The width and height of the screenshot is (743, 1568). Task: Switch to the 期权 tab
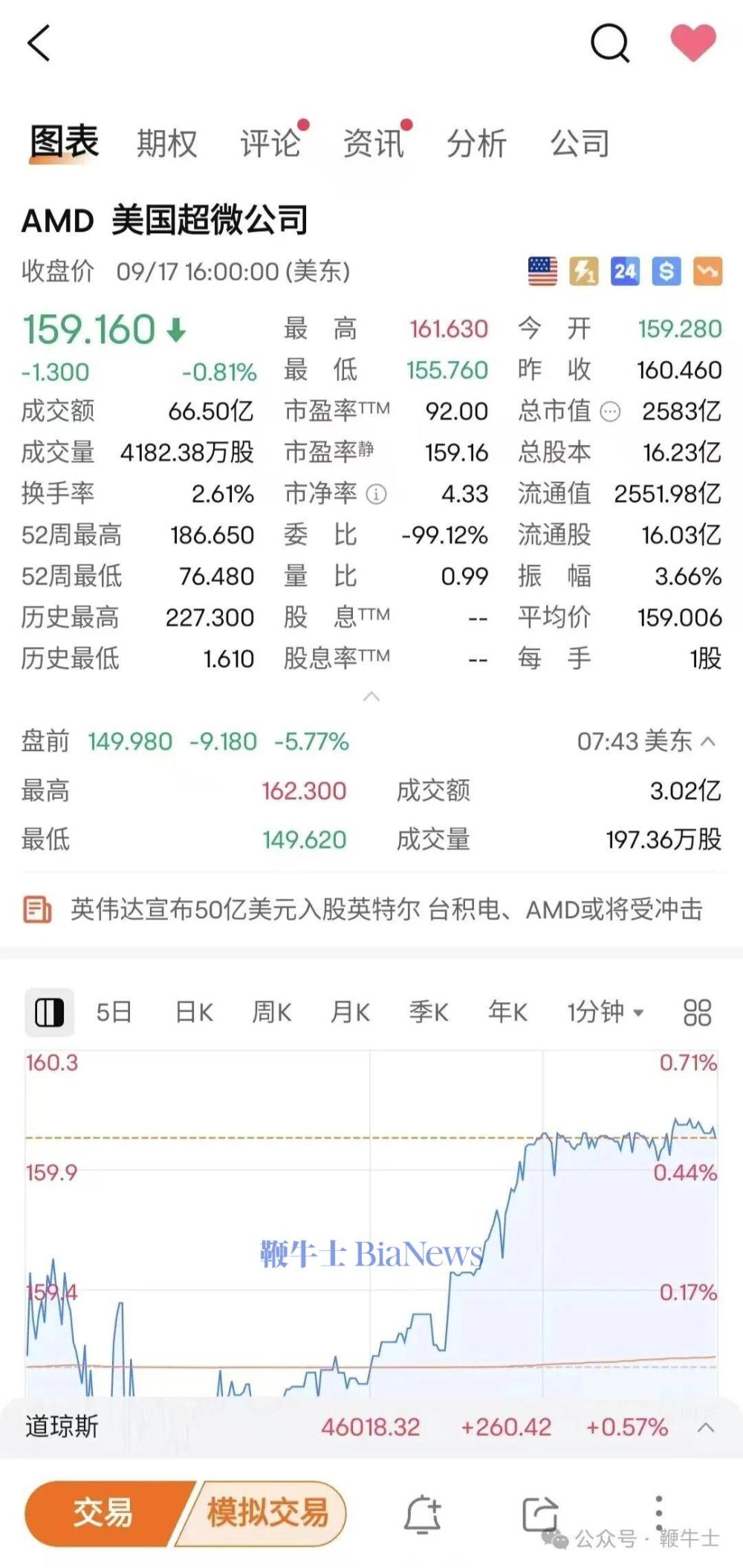click(166, 143)
